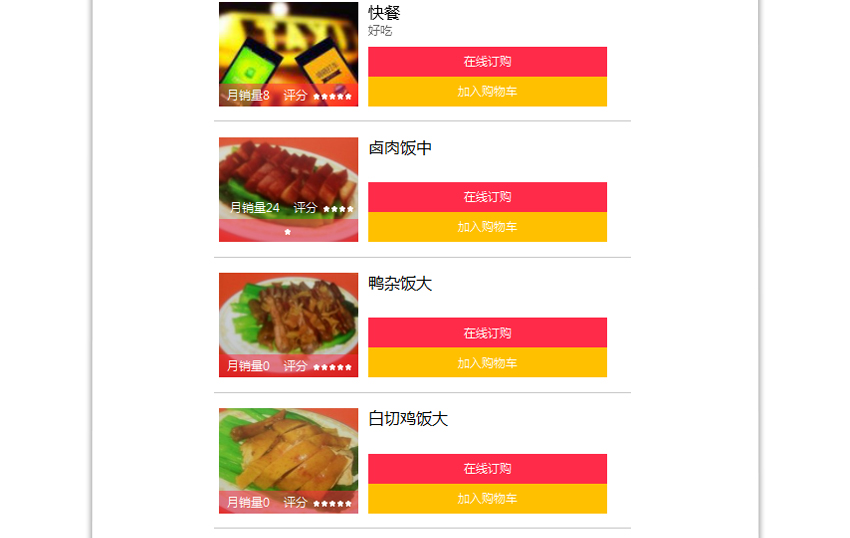850x538 pixels.
Task: Order 白切鸡饭大 online with 在线订购
Action: [x=487, y=469]
